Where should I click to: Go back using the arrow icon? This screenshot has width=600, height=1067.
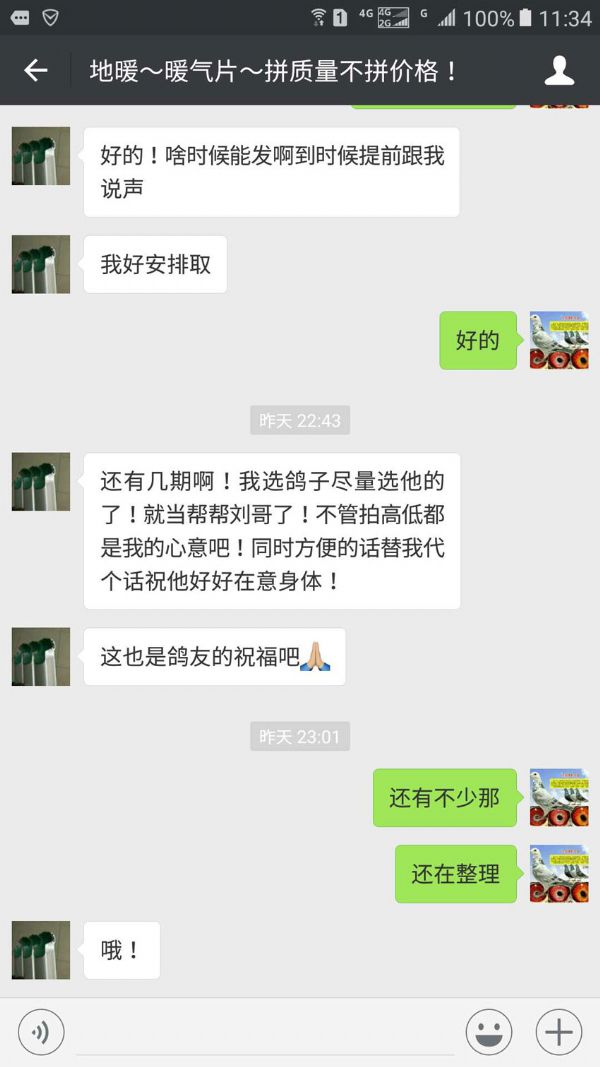36,70
